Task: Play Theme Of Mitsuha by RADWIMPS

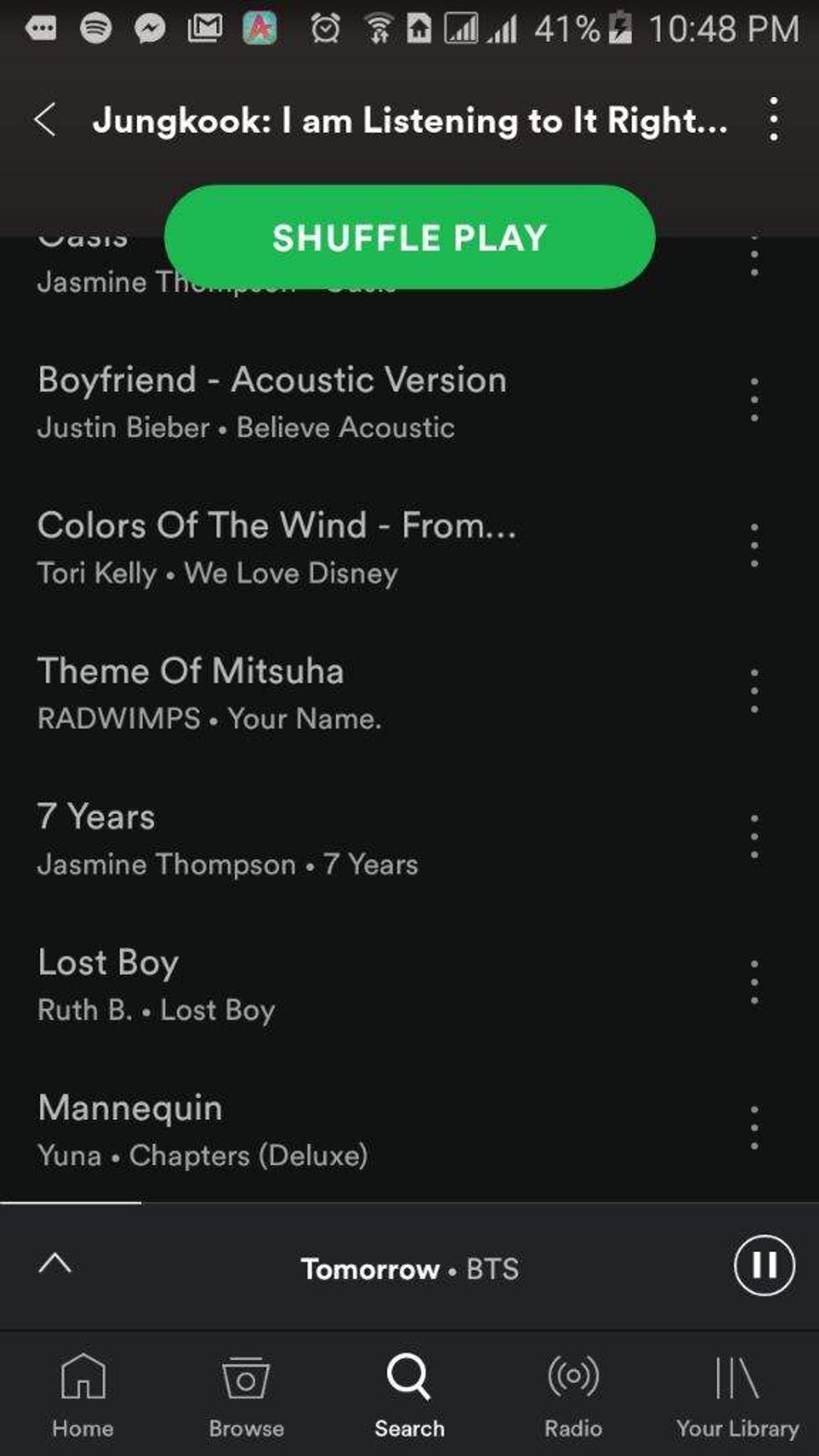Action: (x=209, y=693)
